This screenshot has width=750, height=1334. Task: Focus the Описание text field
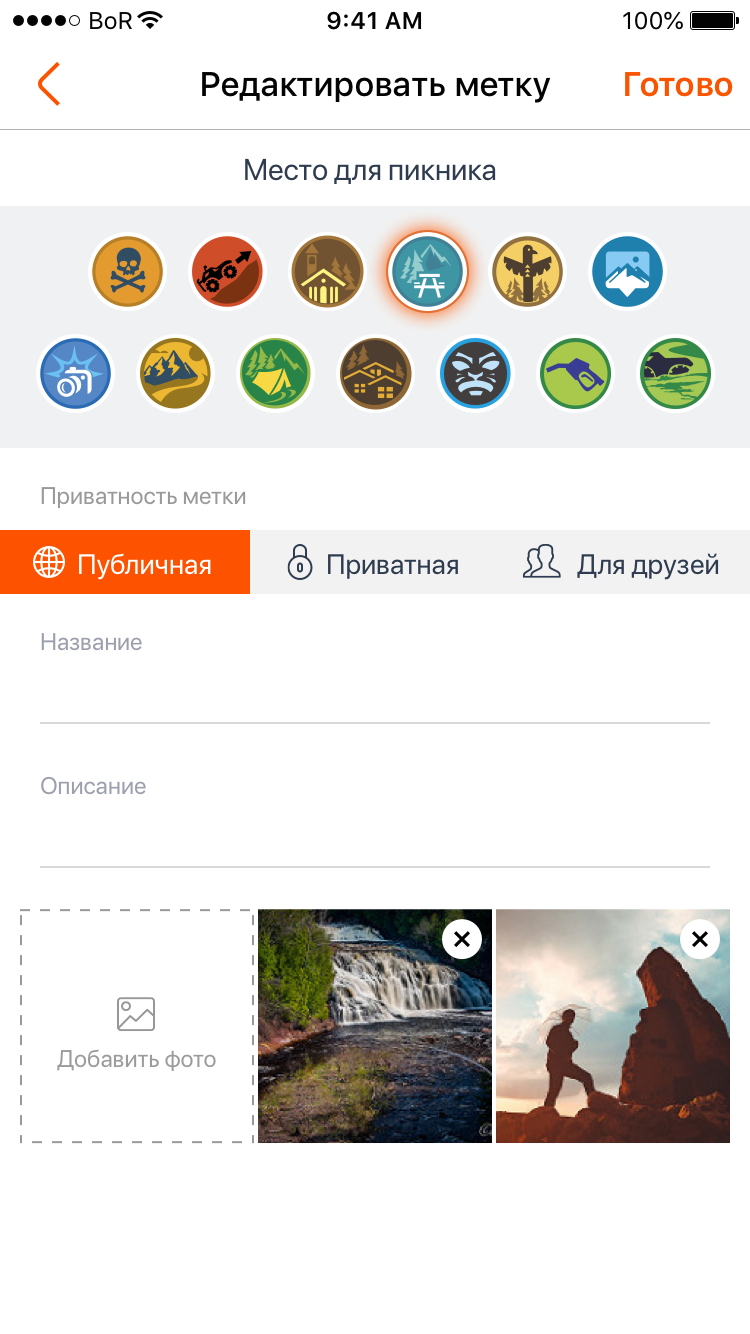375,836
